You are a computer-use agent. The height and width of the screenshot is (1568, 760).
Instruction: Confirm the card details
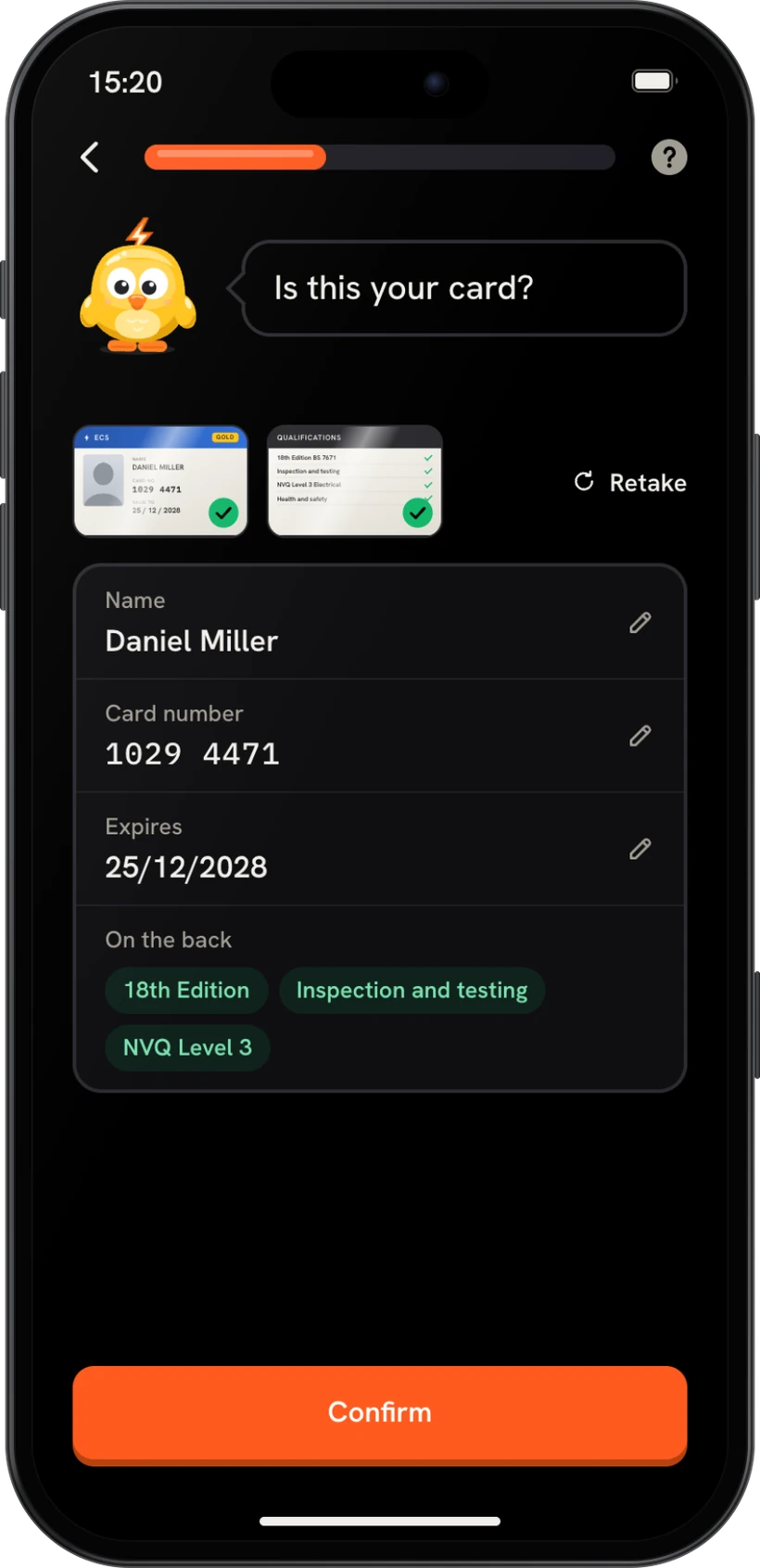point(380,1415)
